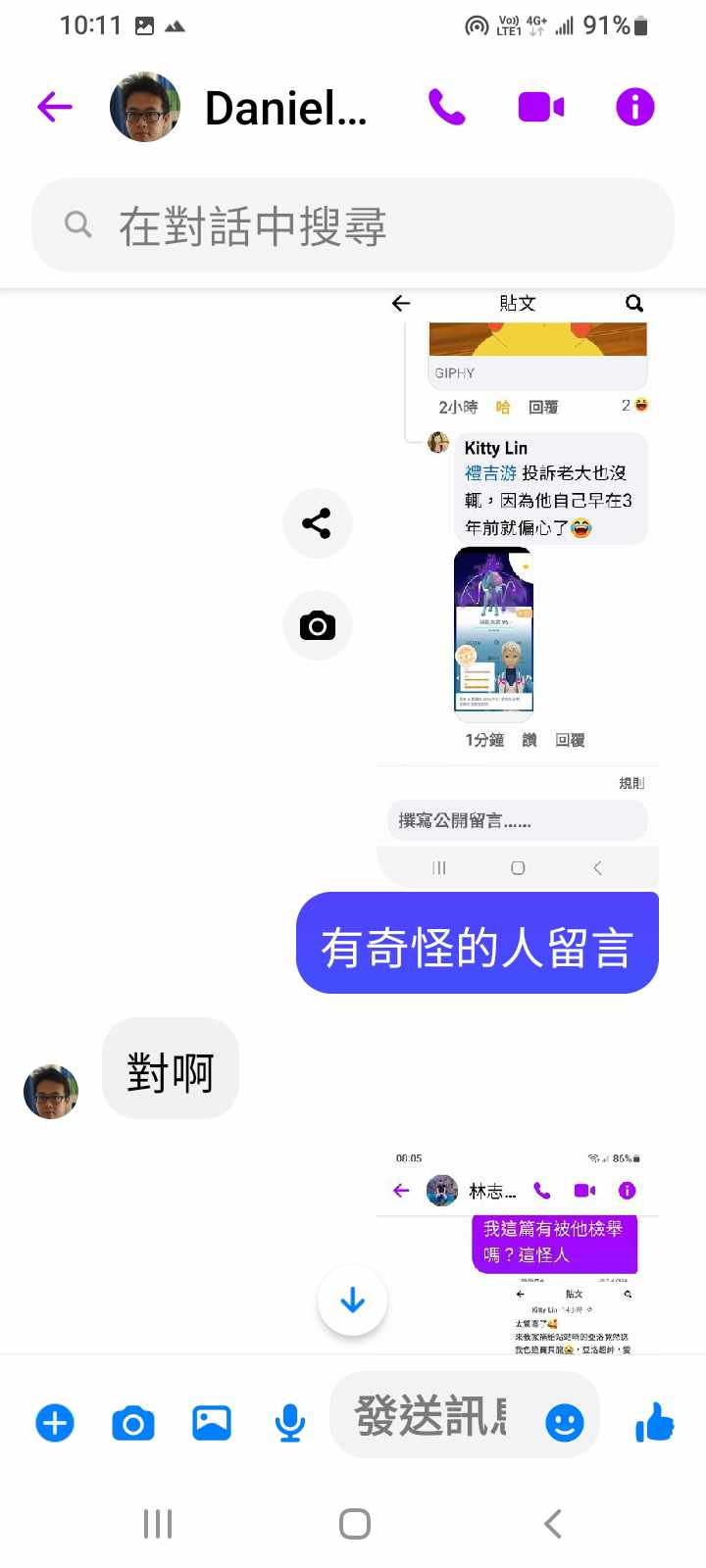Tap the system home button
This screenshot has height=1568, width=706.
[x=354, y=1524]
